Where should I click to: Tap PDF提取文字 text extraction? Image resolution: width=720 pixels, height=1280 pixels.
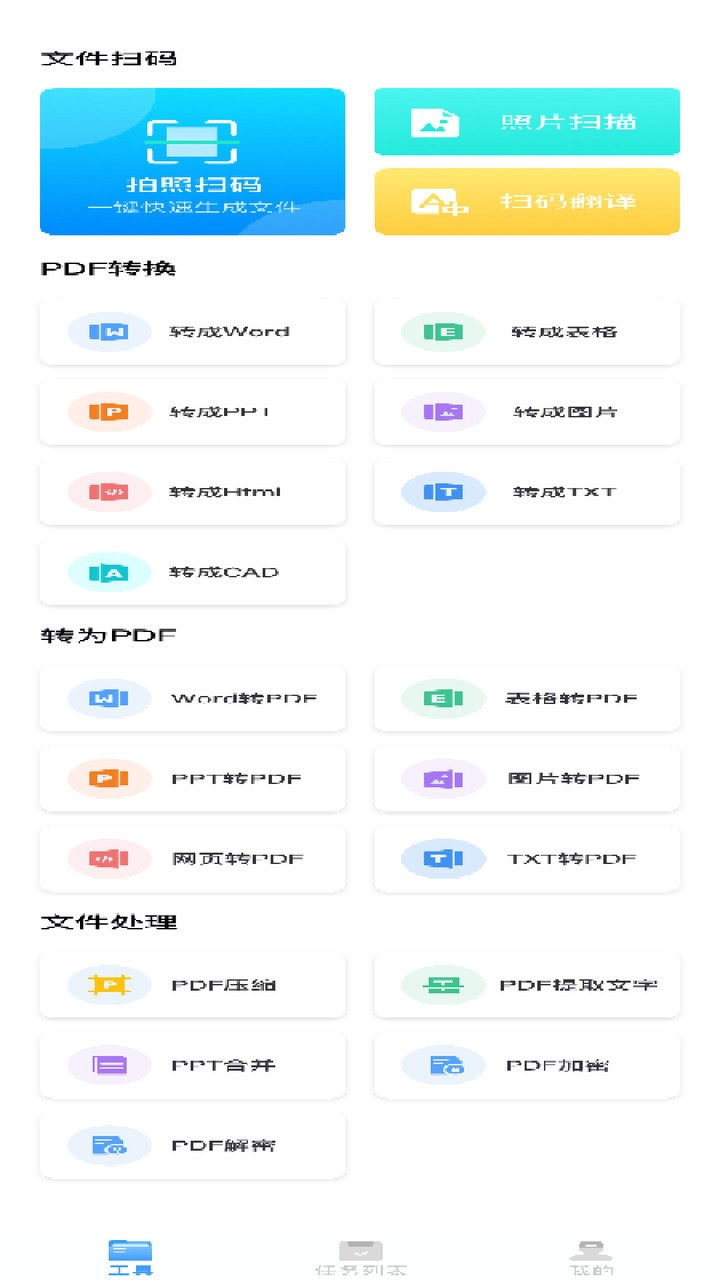pos(527,985)
